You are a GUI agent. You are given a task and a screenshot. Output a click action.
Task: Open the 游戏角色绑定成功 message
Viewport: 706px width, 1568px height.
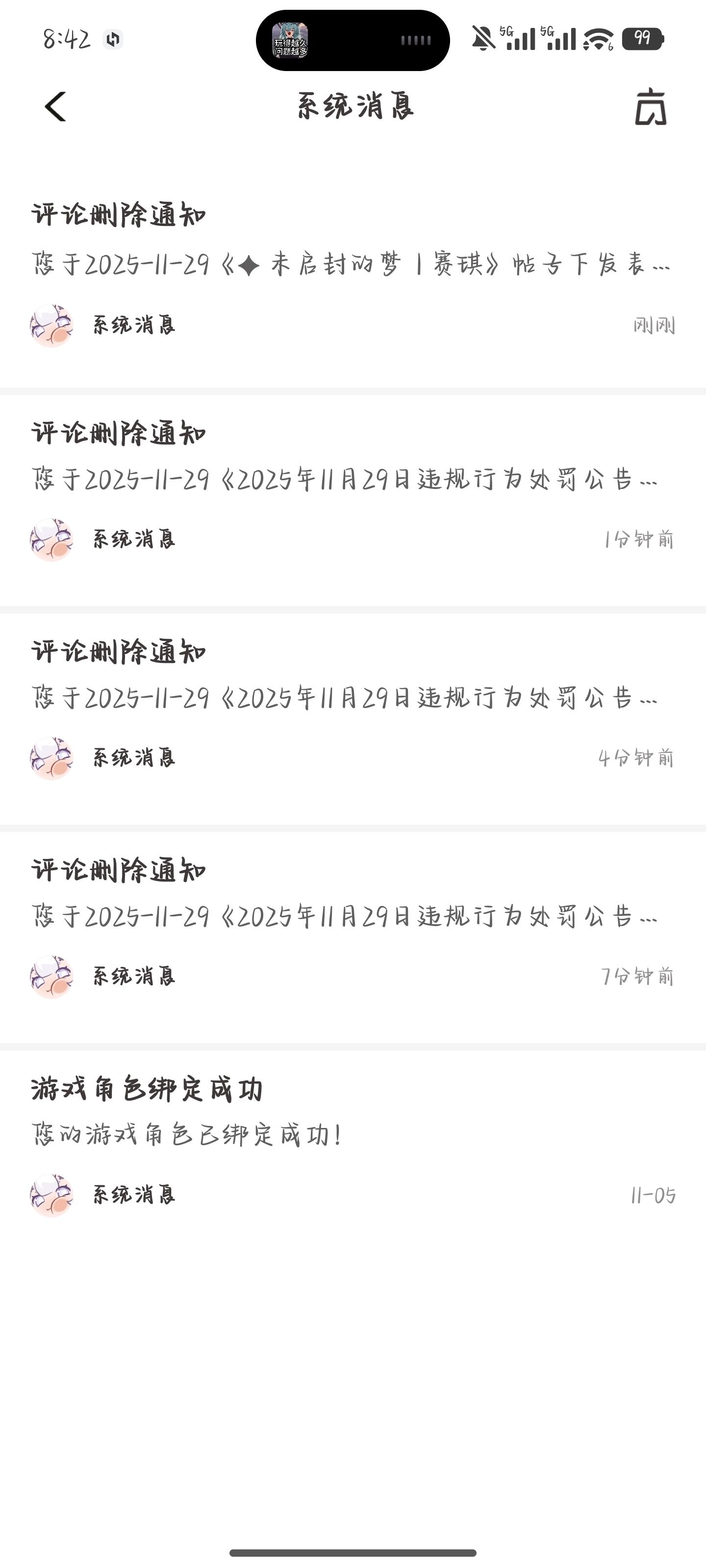coord(351,1136)
